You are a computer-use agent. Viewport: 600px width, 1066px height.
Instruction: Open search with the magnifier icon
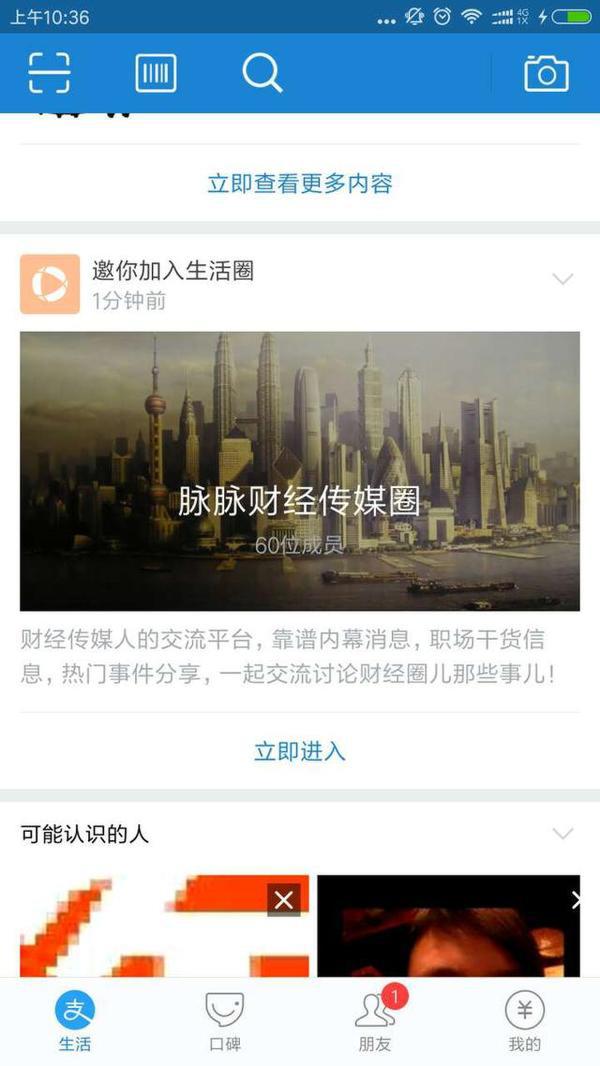pos(262,73)
